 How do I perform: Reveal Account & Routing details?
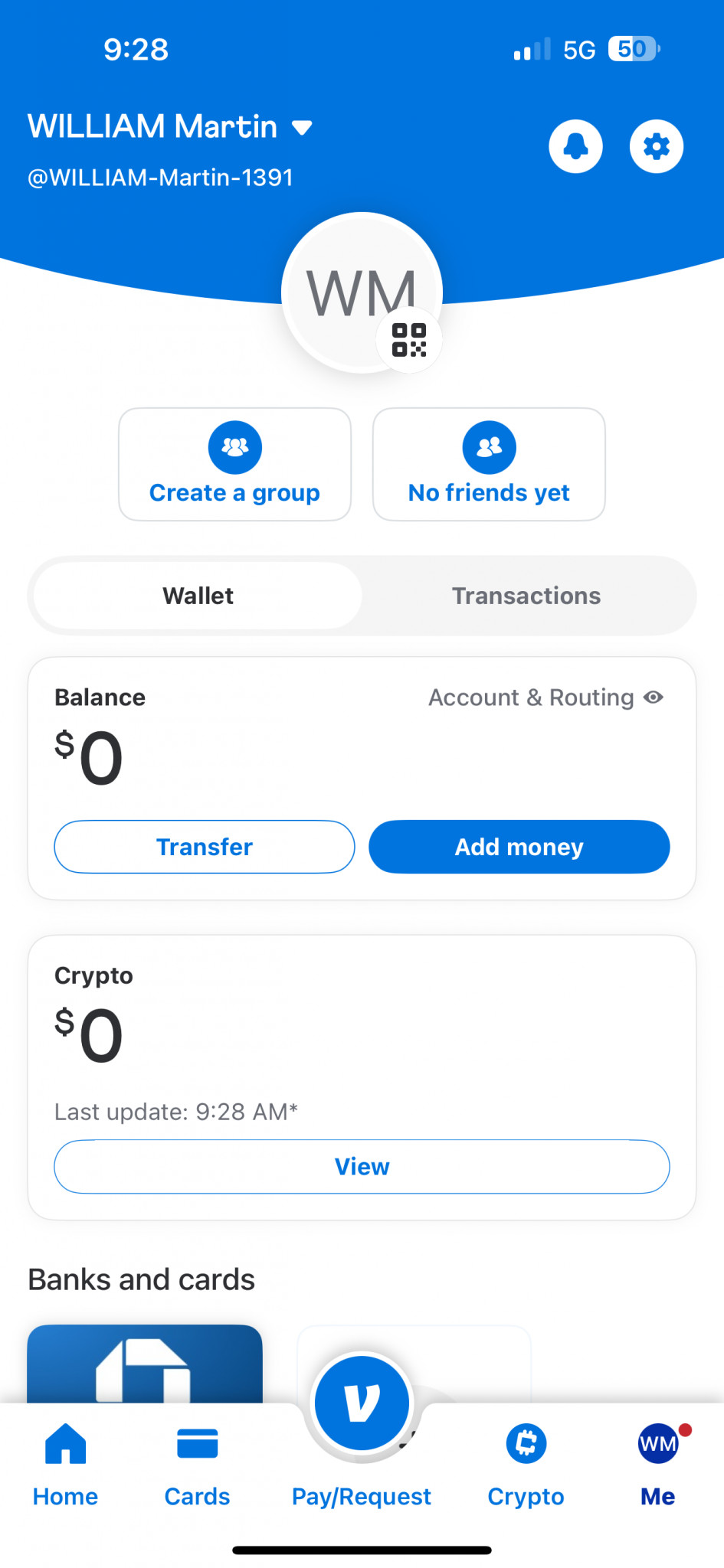point(545,697)
